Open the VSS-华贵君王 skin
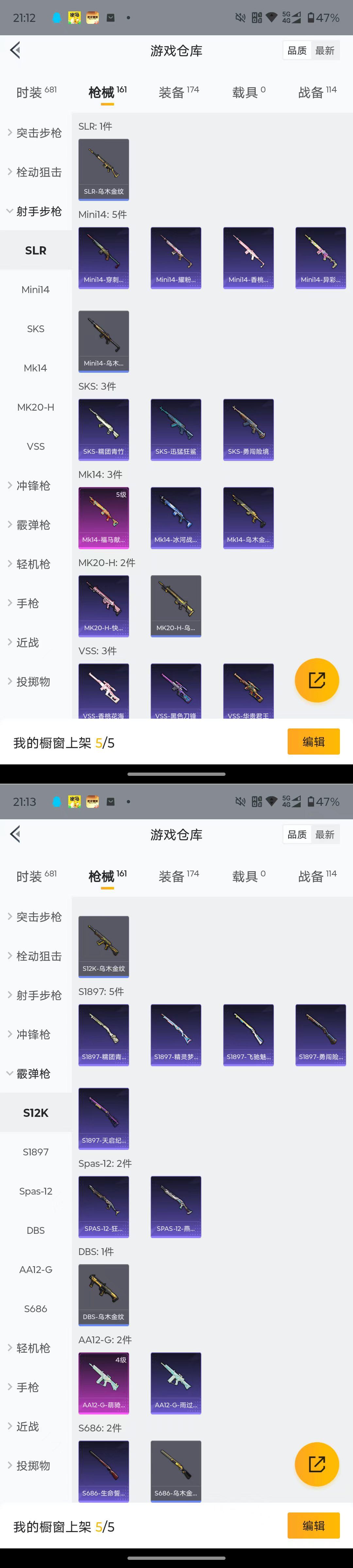The width and height of the screenshot is (353, 1568). (248, 691)
